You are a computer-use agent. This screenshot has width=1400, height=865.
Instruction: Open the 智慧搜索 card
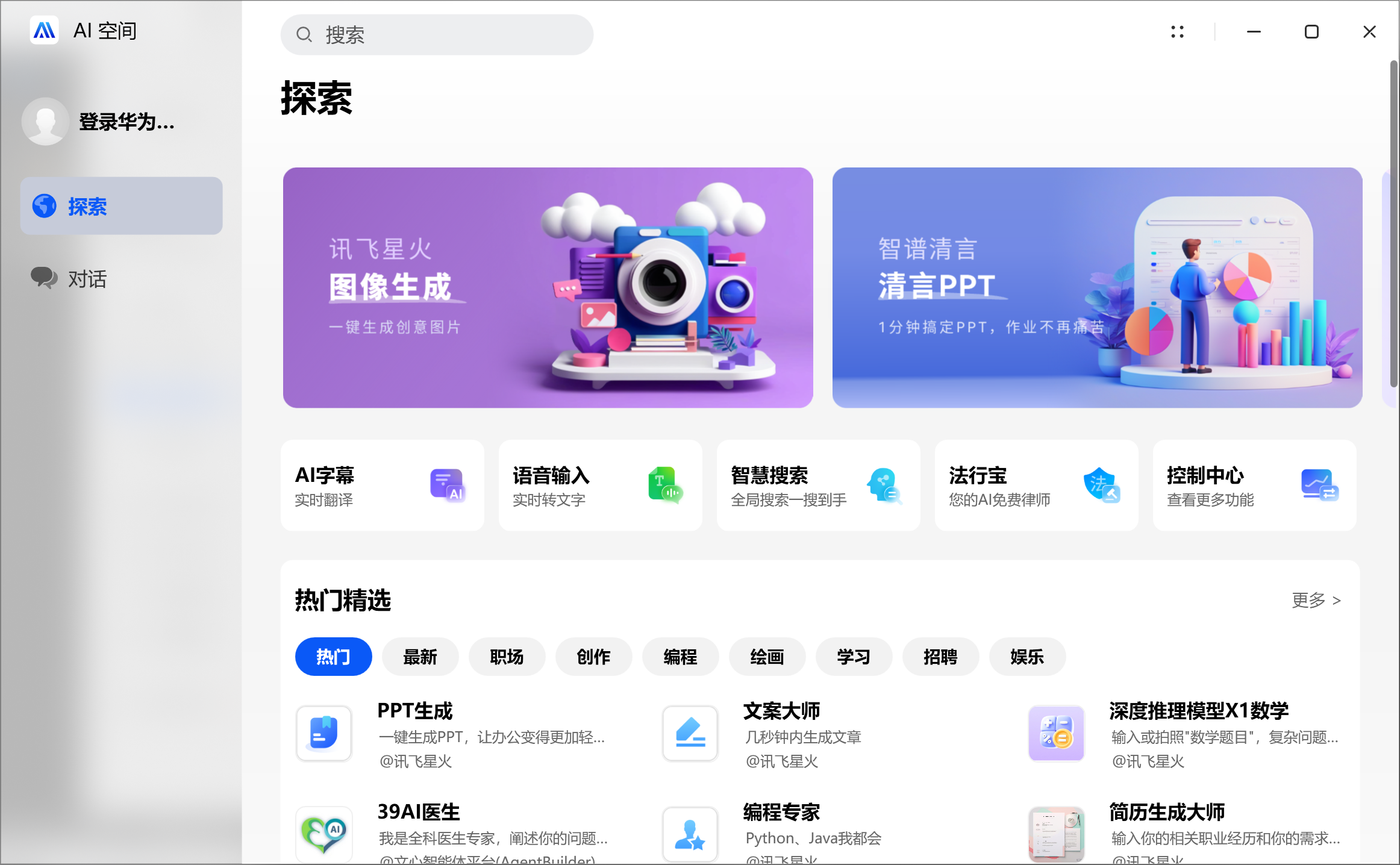coord(818,486)
